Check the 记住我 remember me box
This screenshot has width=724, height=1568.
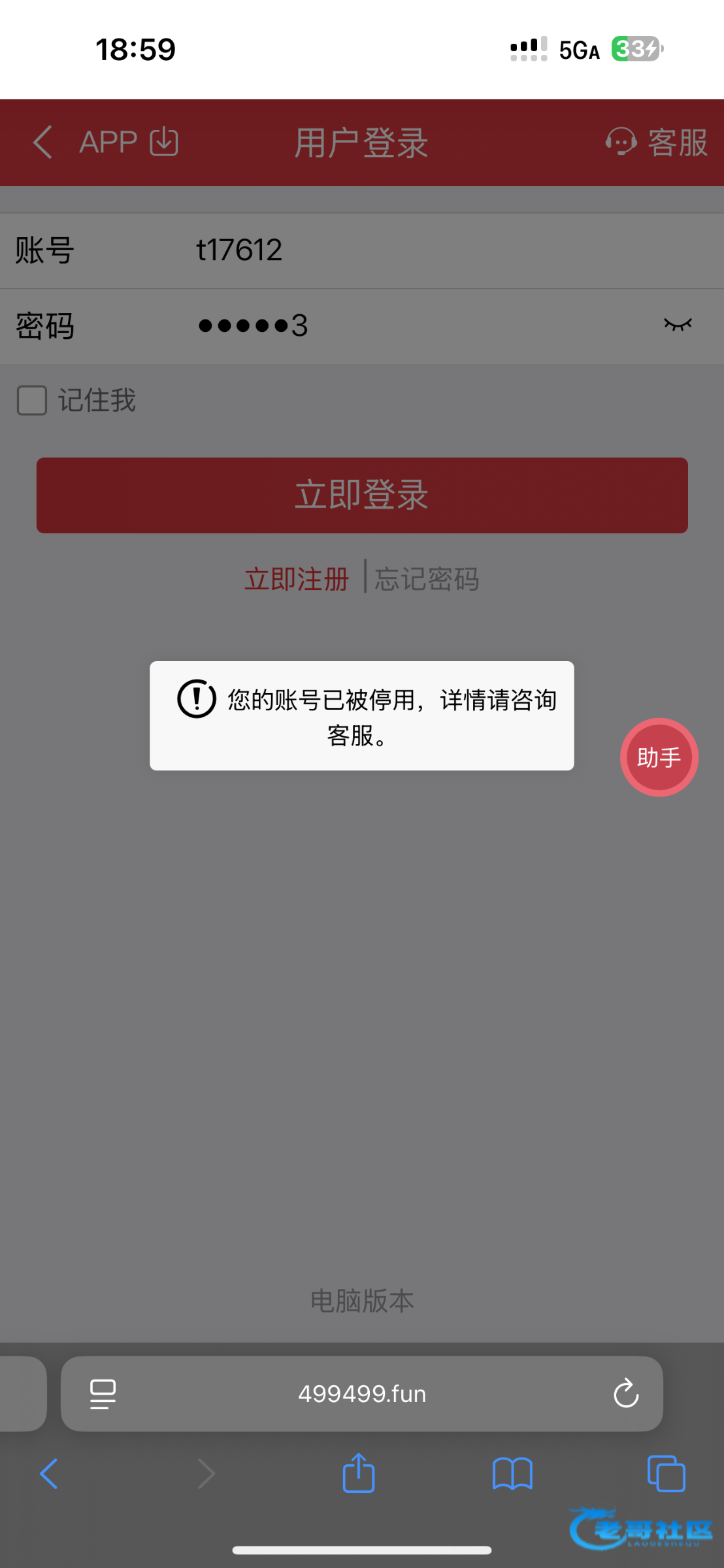pyautogui.click(x=32, y=400)
